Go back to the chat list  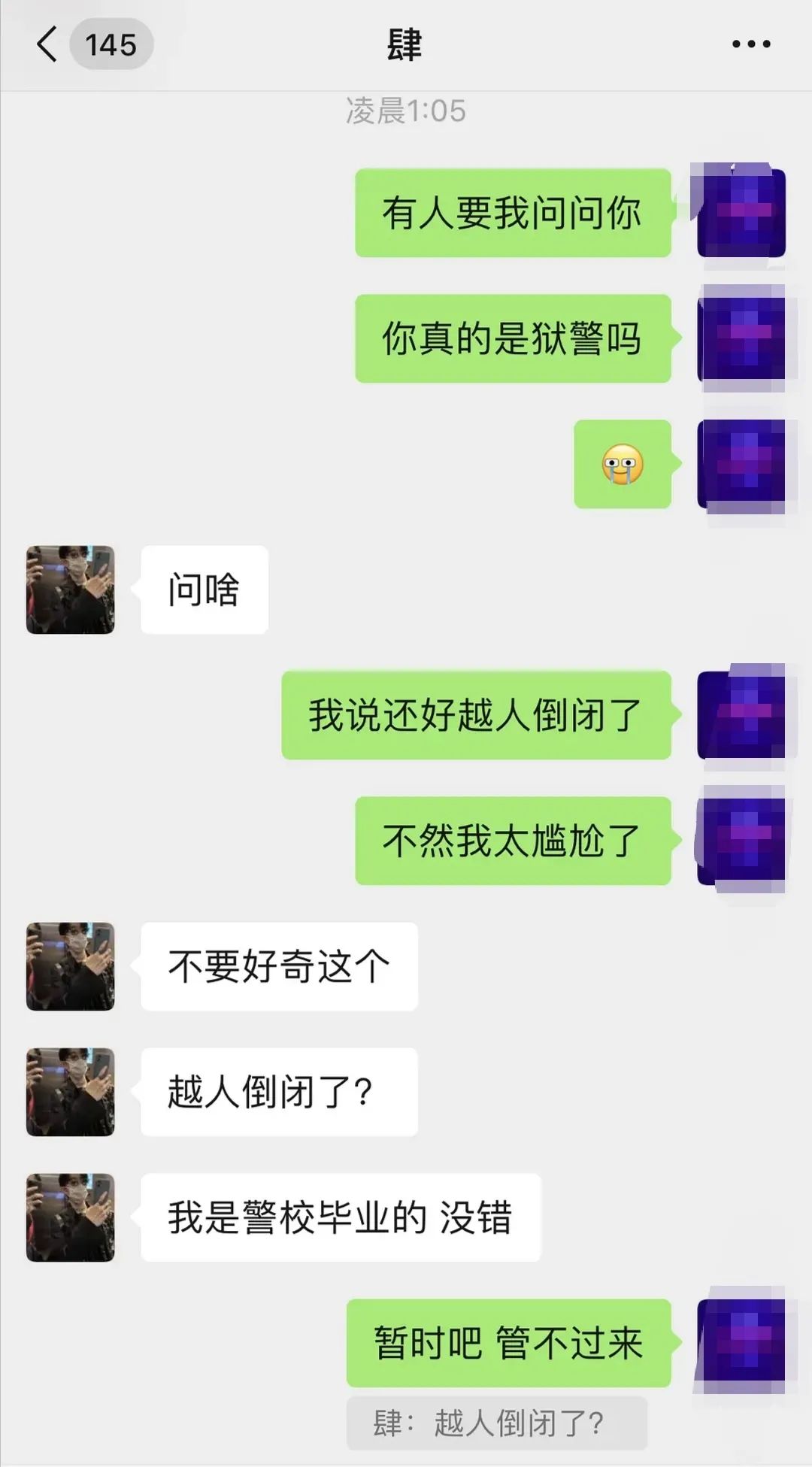point(47,44)
